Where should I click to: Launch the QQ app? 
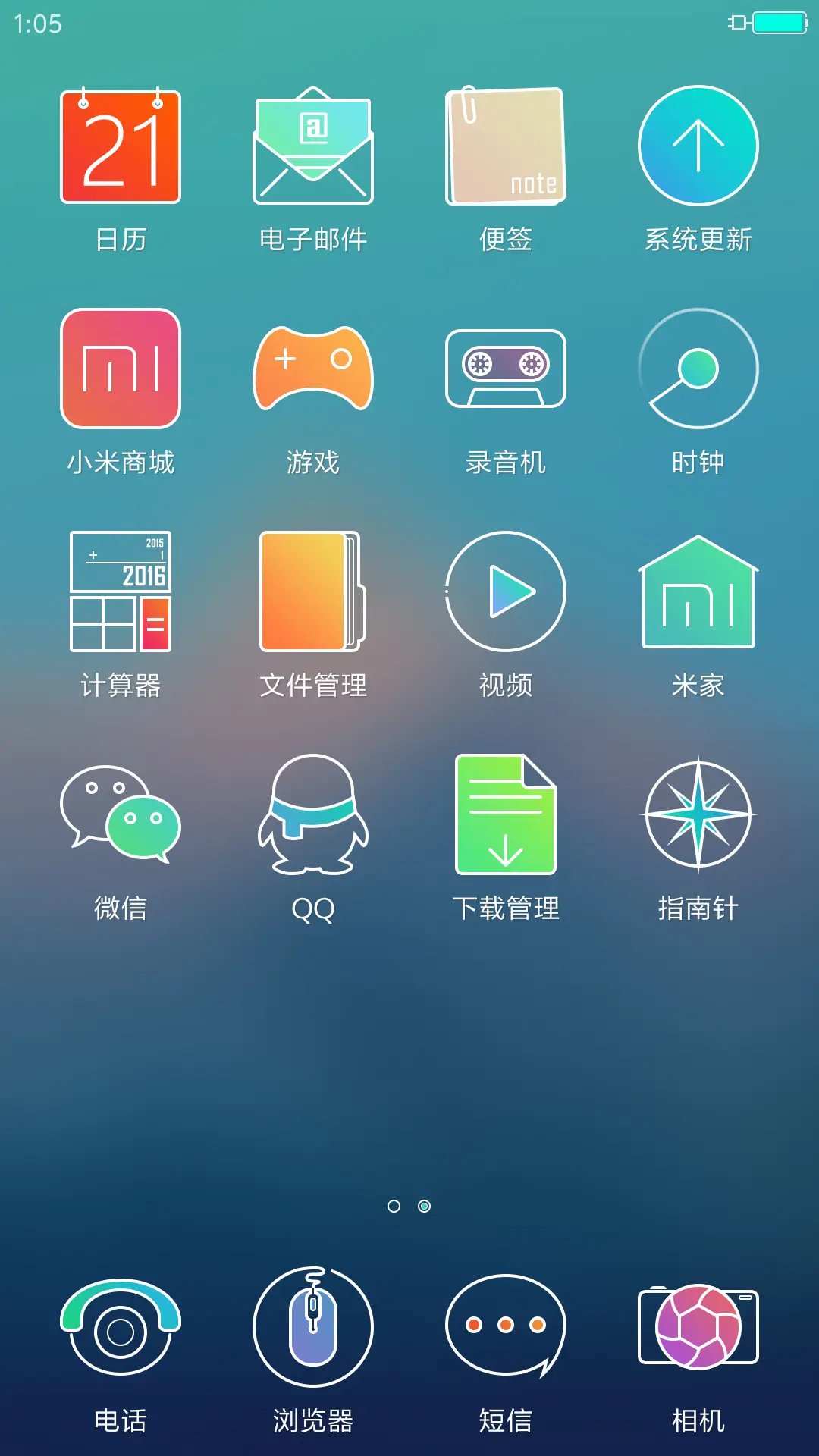tap(313, 814)
